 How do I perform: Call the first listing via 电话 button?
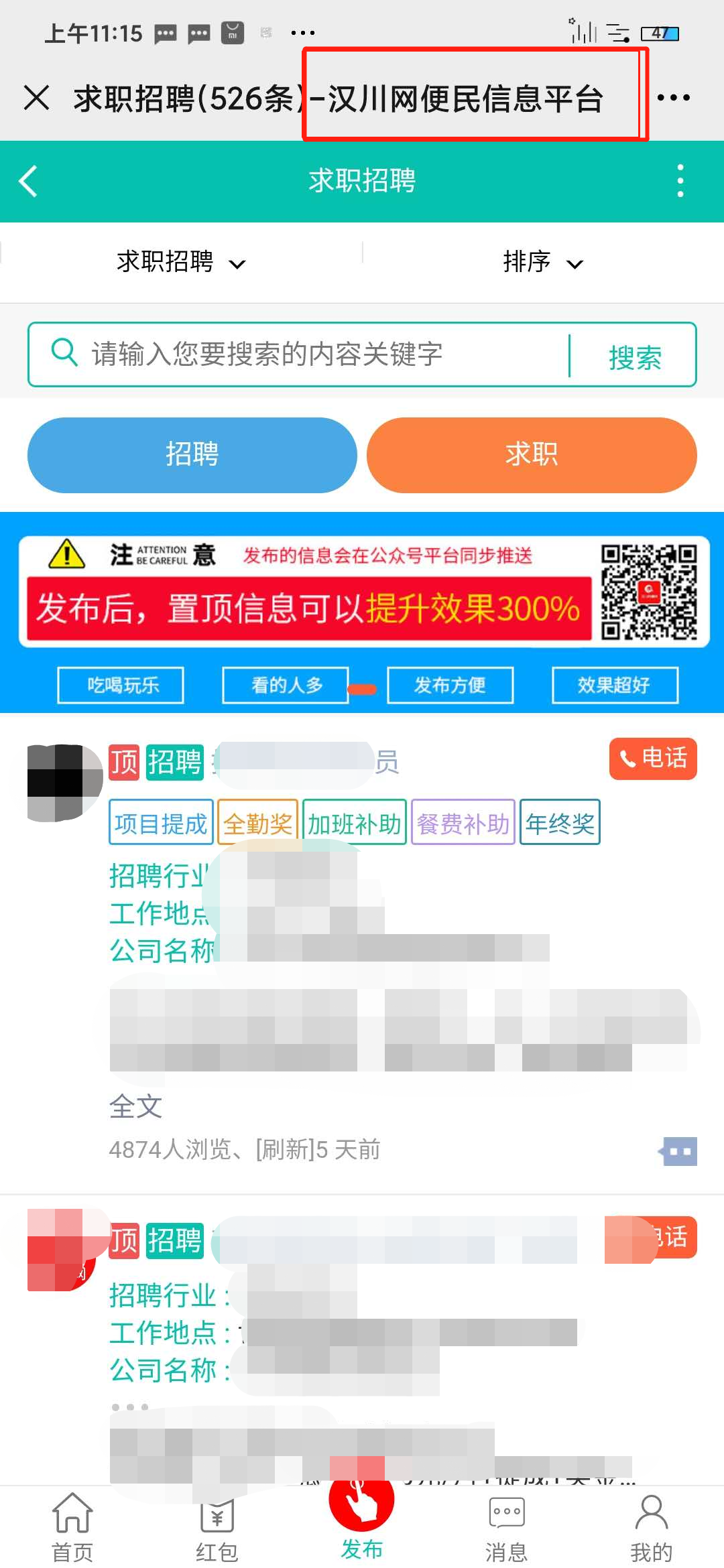(x=652, y=759)
